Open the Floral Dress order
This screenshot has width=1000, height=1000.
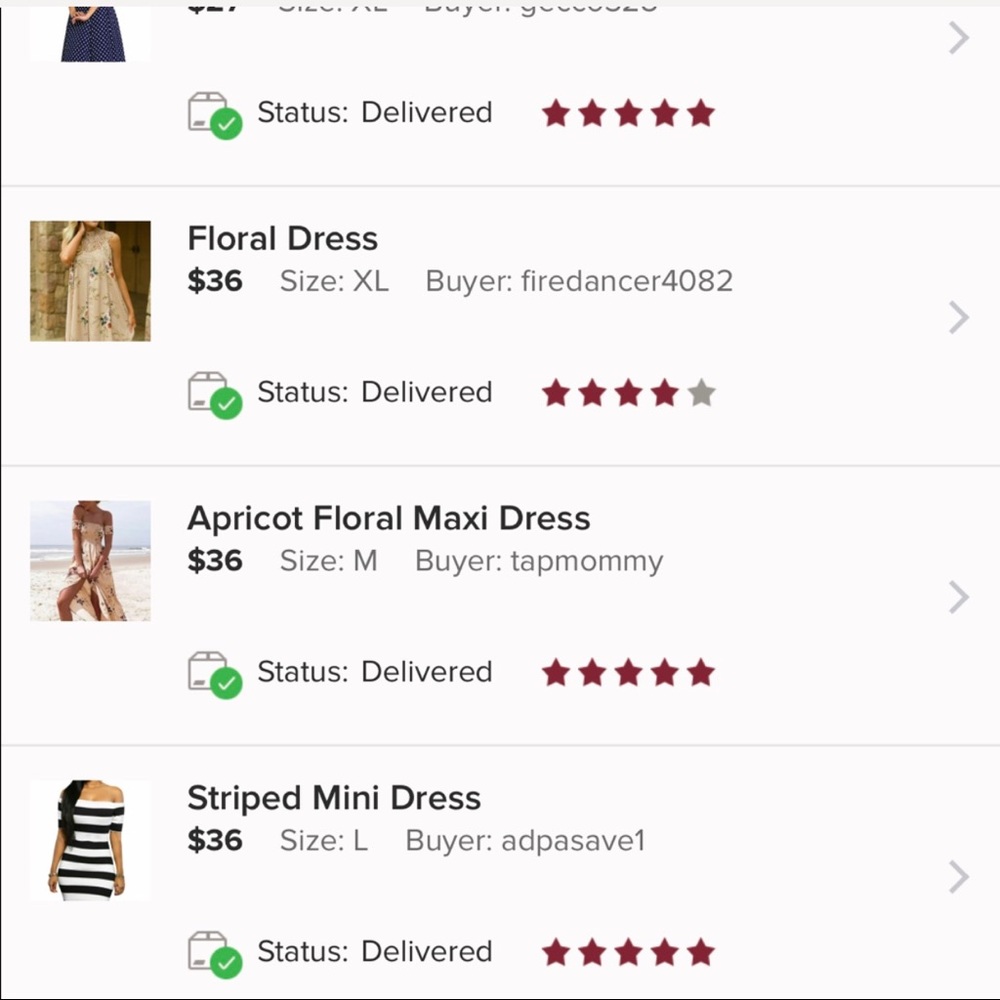tap(958, 318)
